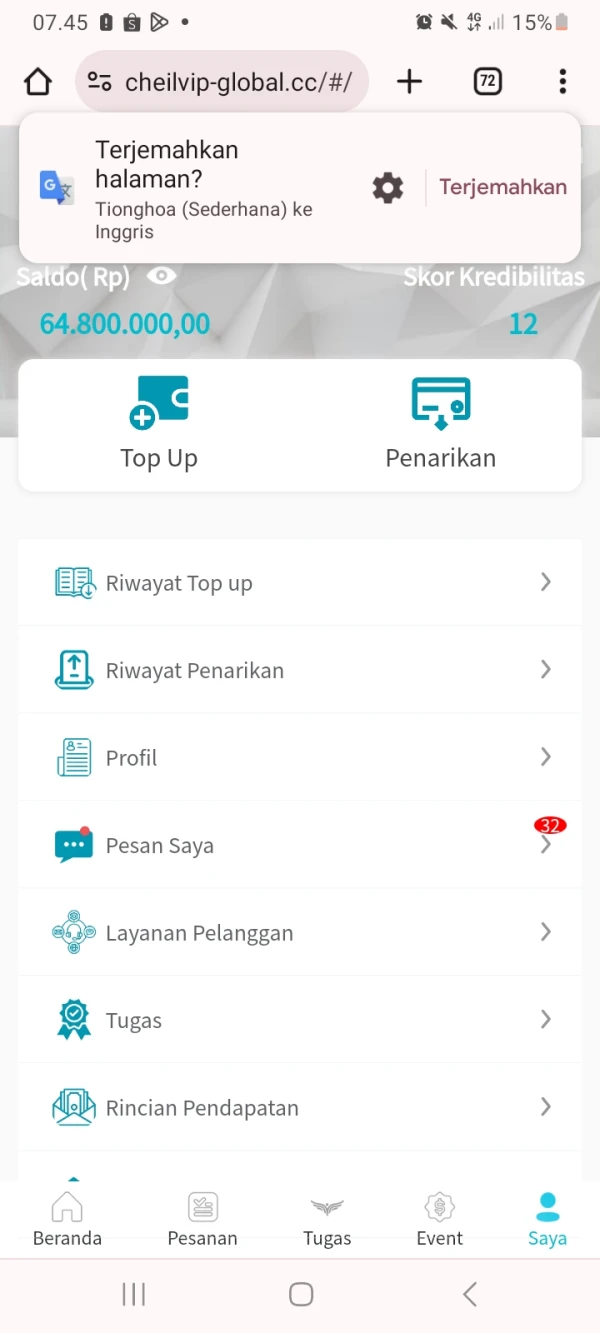
Task: Switch to the Pesanan tab
Action: point(202,1220)
